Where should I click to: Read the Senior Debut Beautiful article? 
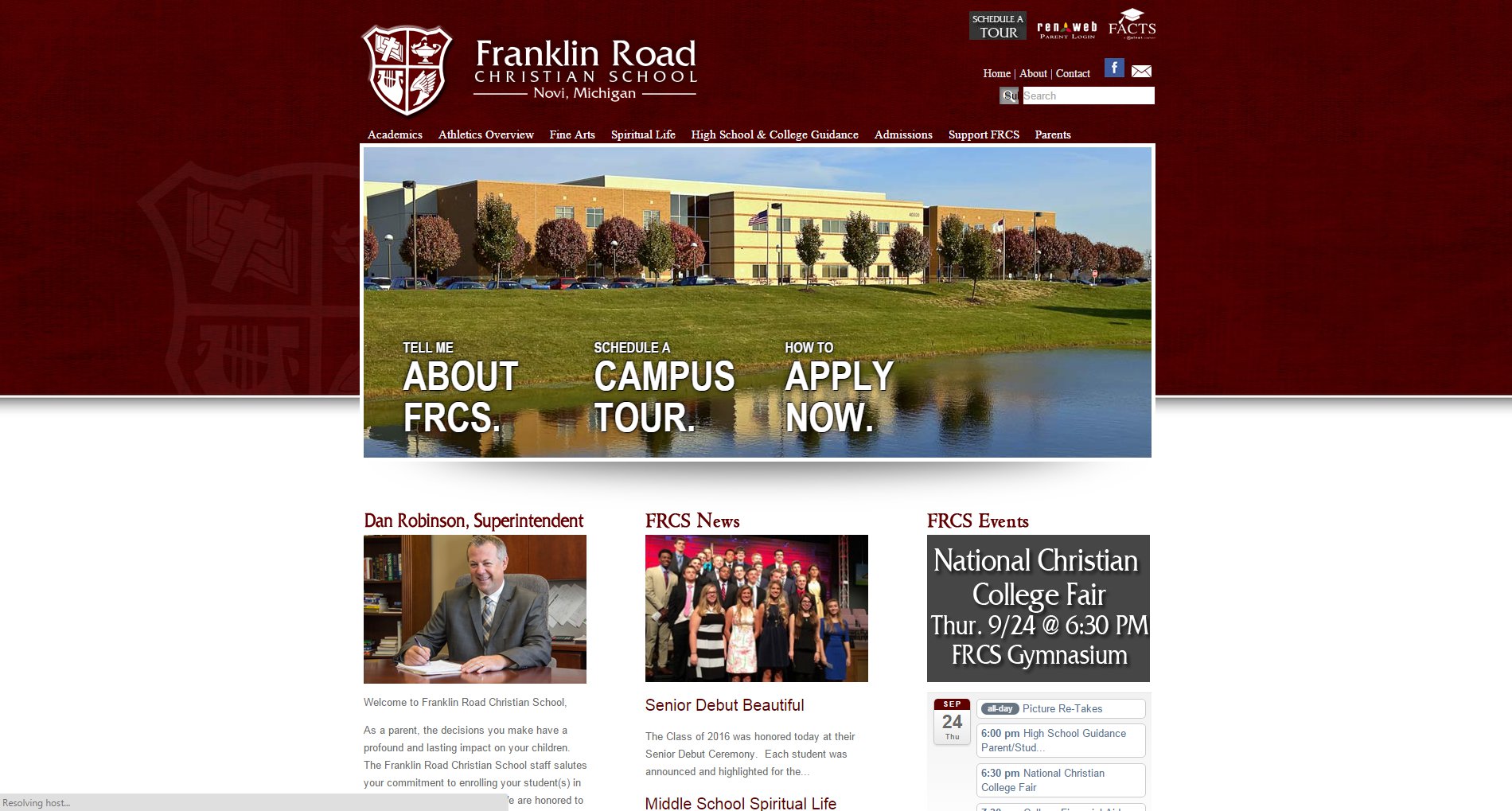click(724, 705)
